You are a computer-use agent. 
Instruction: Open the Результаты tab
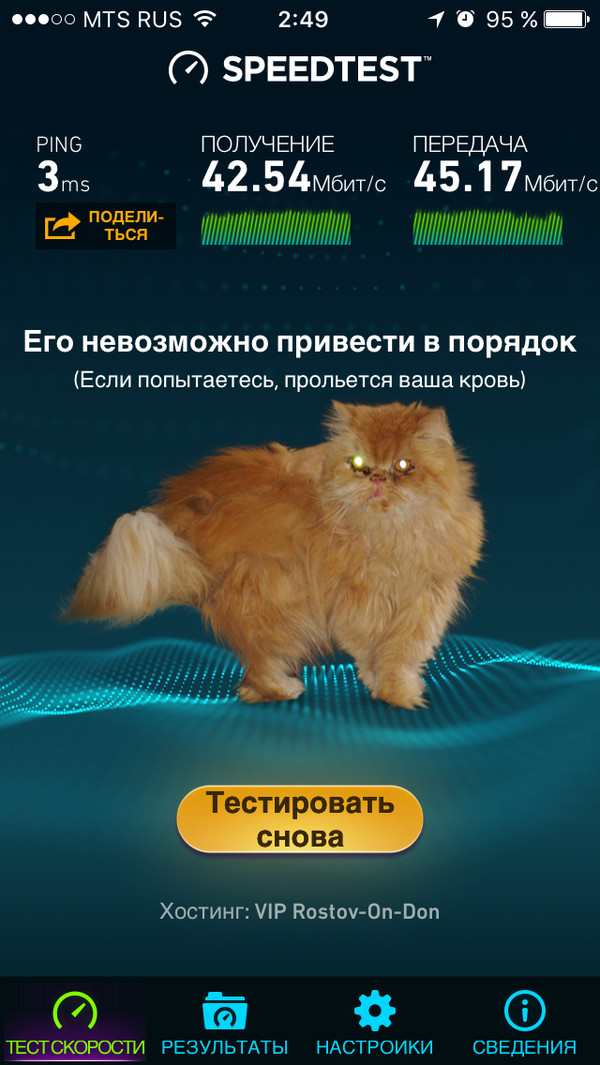[225, 1023]
